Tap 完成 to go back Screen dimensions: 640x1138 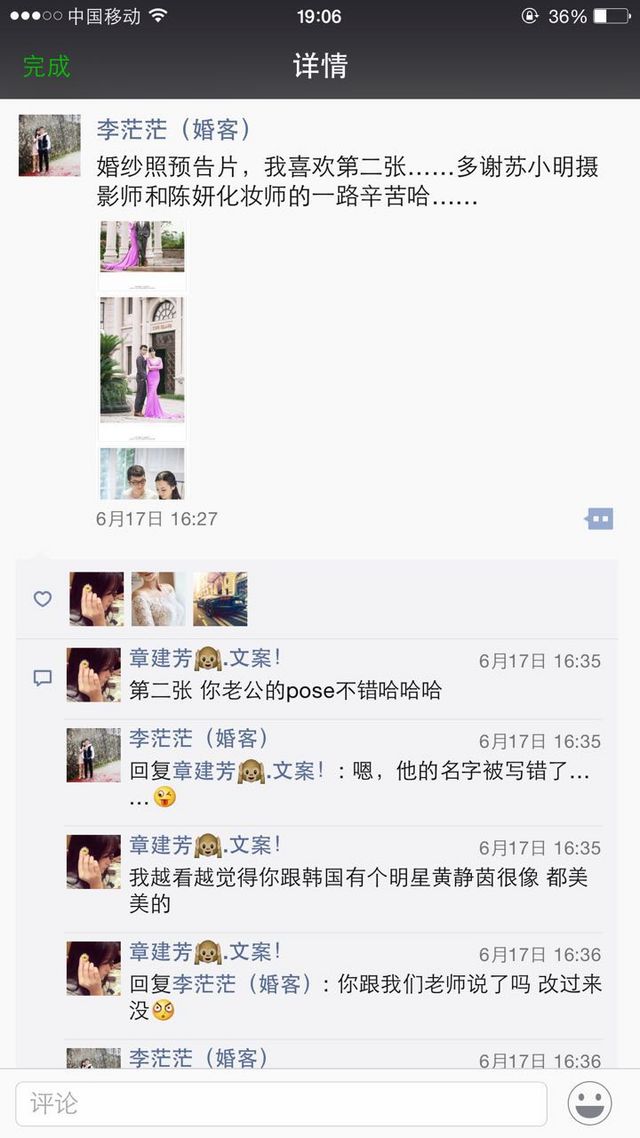pyautogui.click(x=46, y=66)
